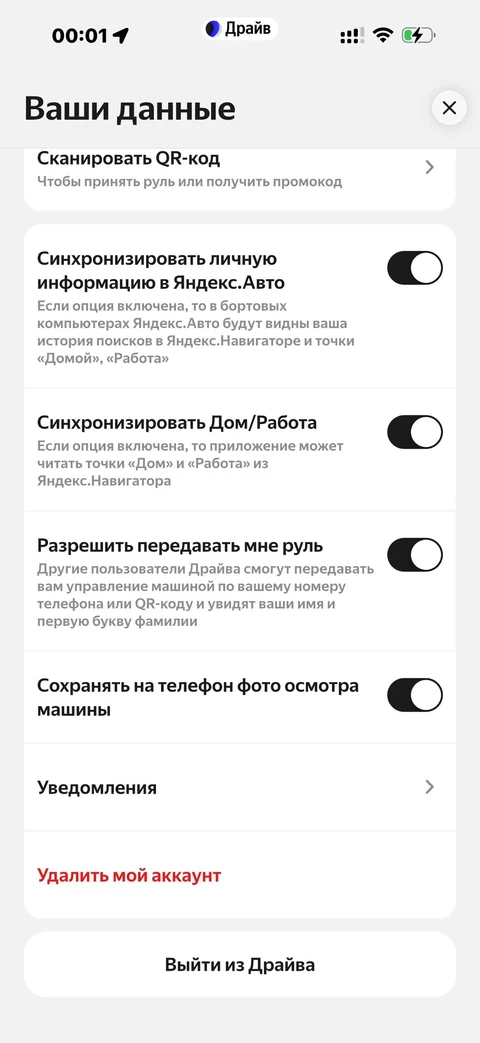Tap Удалить мой аккаунт
The image size is (480, 1043).
129,875
